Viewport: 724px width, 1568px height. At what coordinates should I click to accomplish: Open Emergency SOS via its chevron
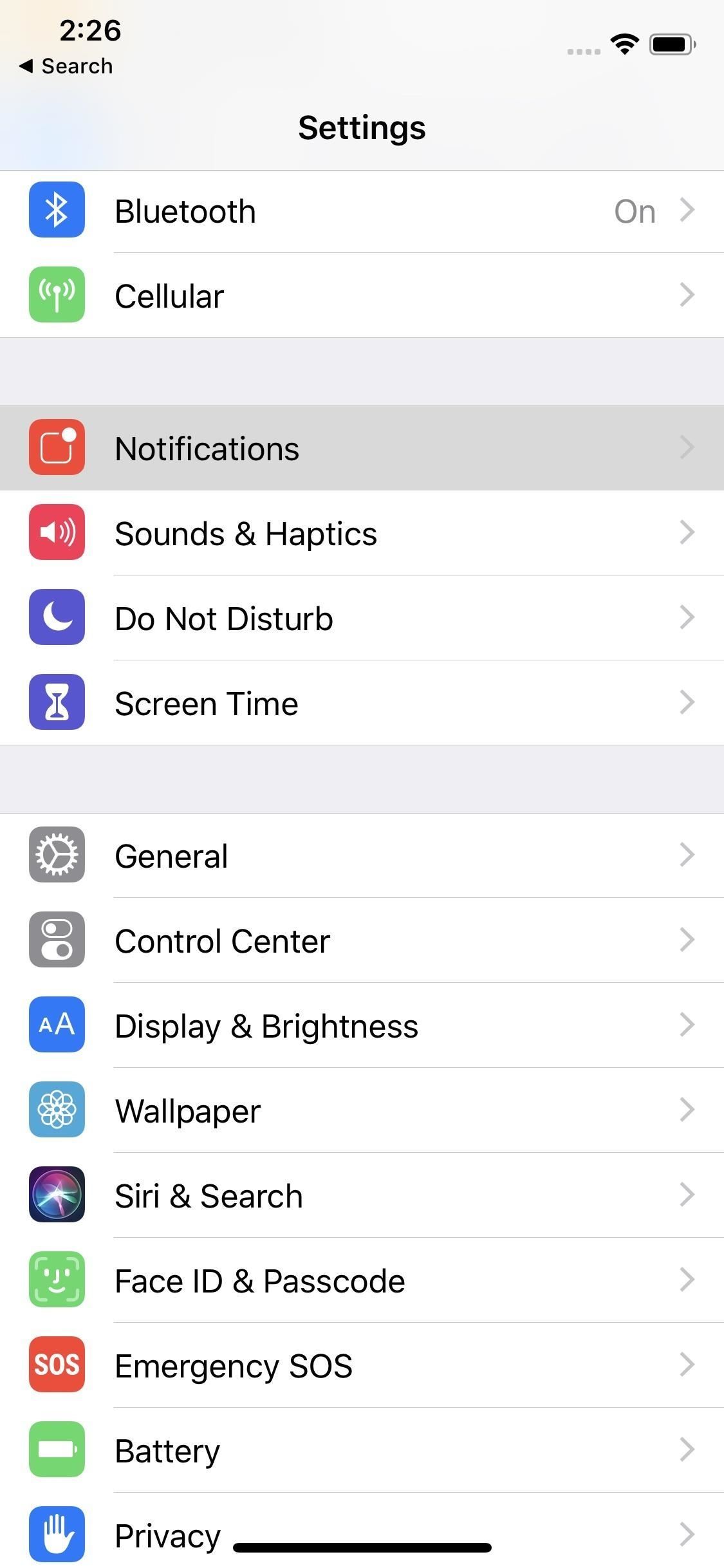[x=687, y=1365]
